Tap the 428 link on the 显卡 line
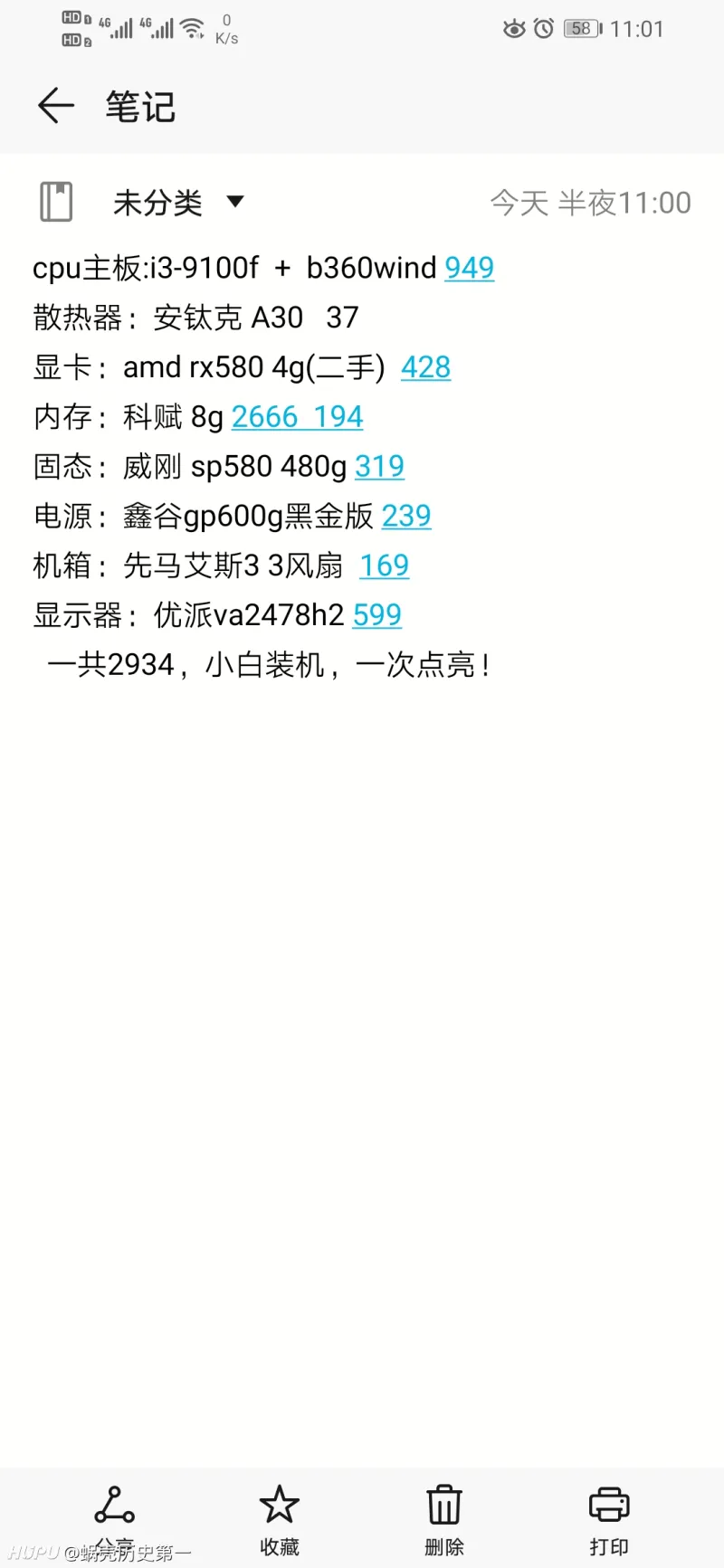 pyautogui.click(x=425, y=367)
